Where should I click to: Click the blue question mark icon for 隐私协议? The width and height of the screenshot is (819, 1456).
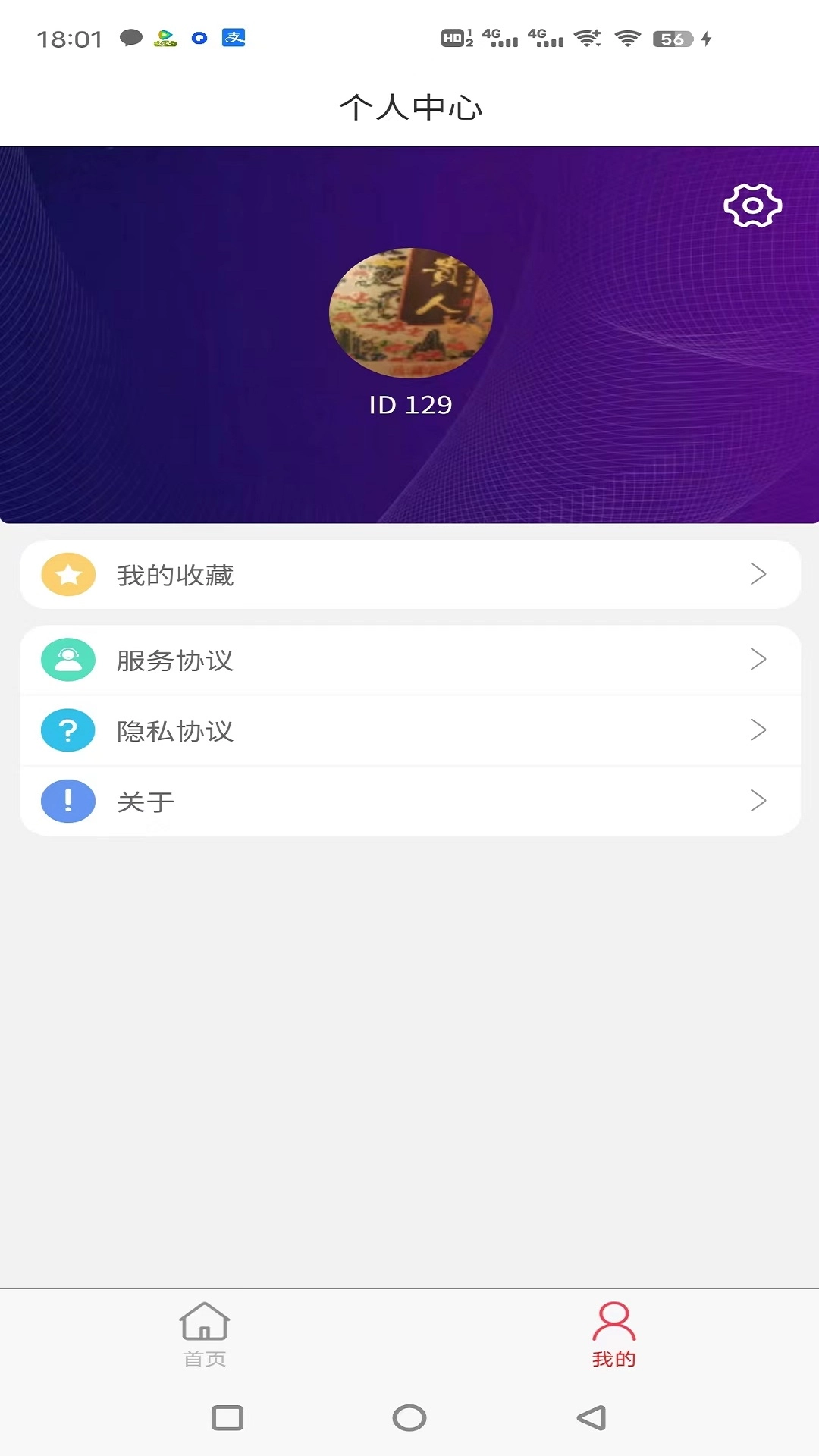tap(67, 730)
